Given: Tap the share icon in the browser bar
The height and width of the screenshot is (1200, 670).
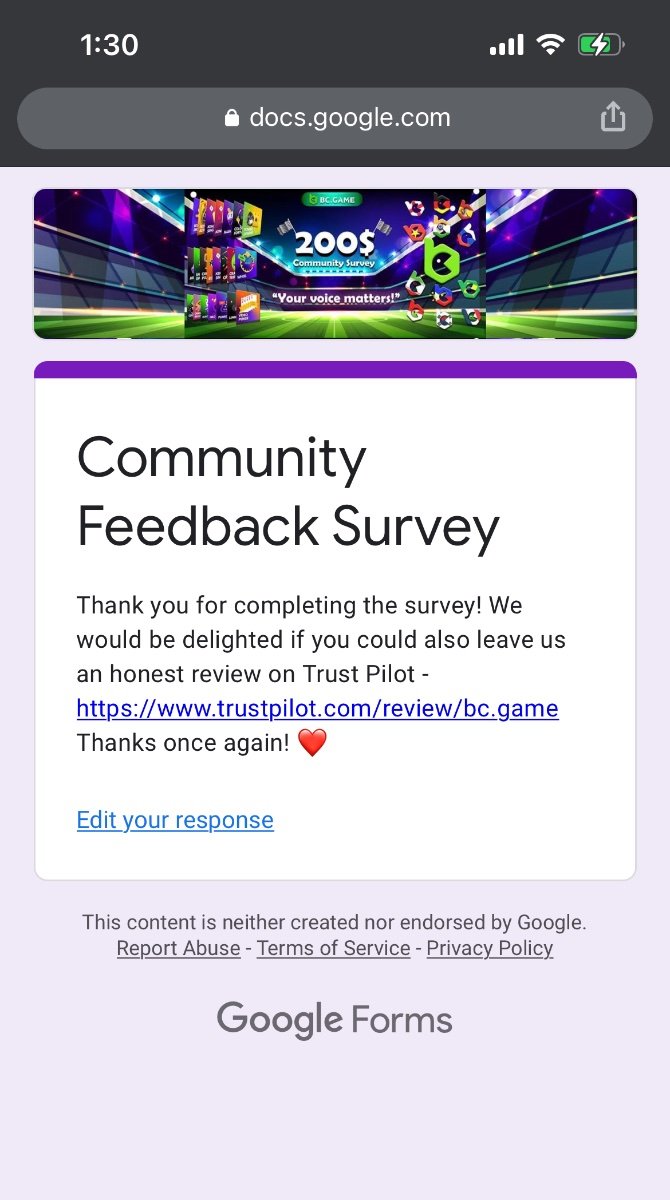Looking at the screenshot, I should 612,118.
